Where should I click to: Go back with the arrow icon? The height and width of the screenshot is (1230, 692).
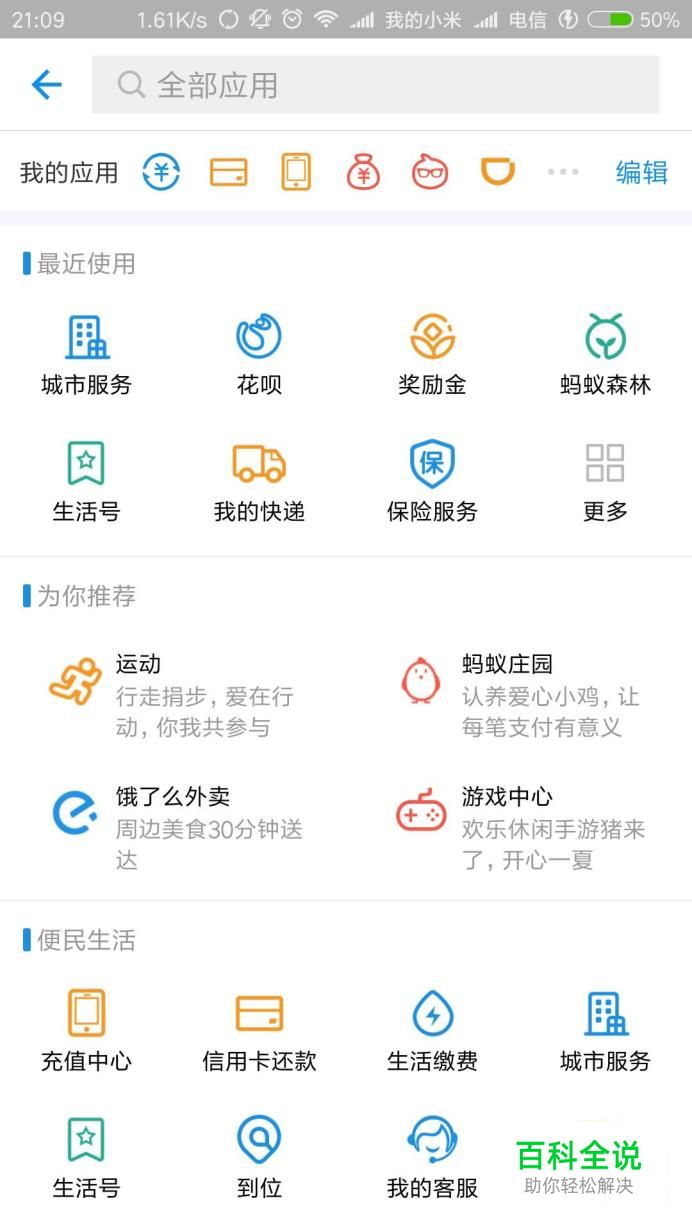point(46,85)
